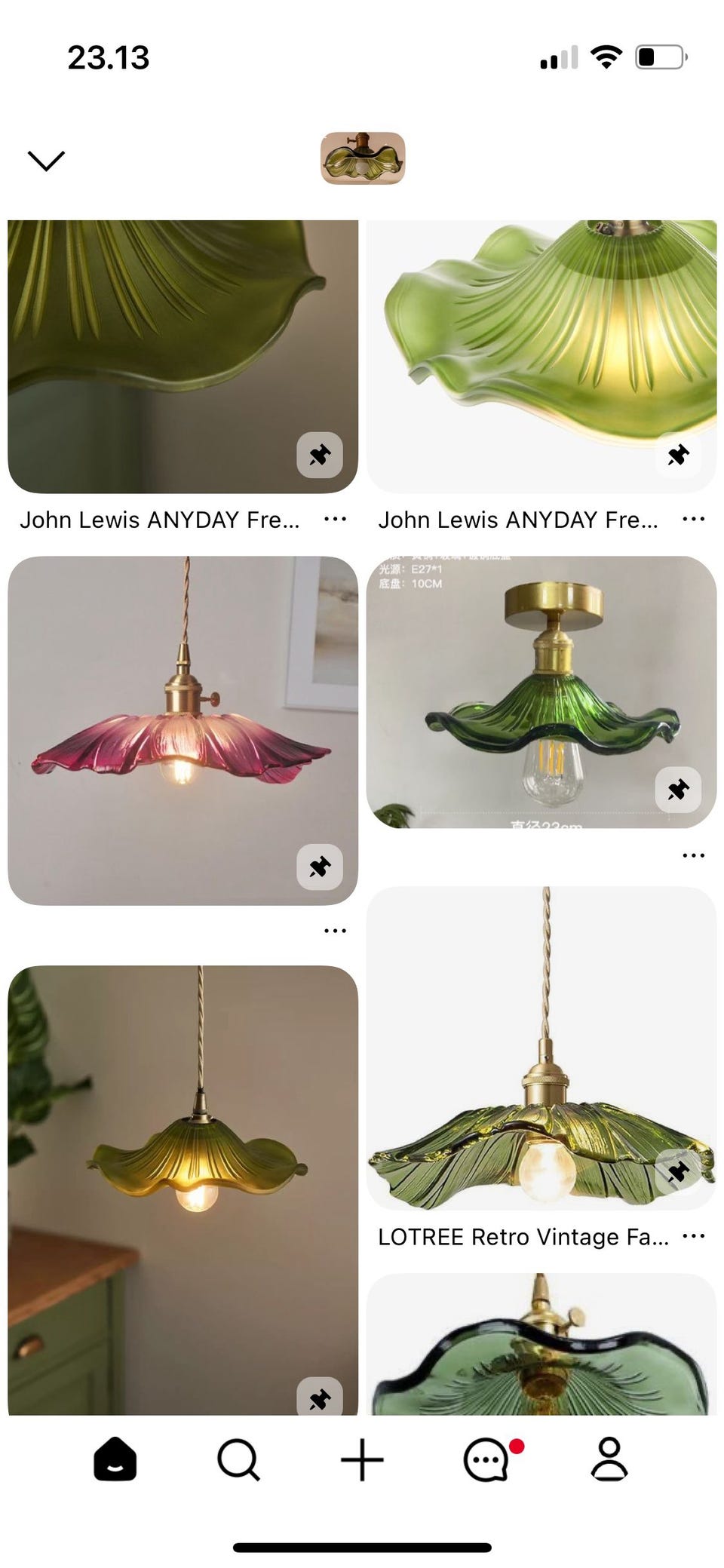The image size is (724, 1568).
Task: Collapse view with the down chevron
Action: click(46, 160)
